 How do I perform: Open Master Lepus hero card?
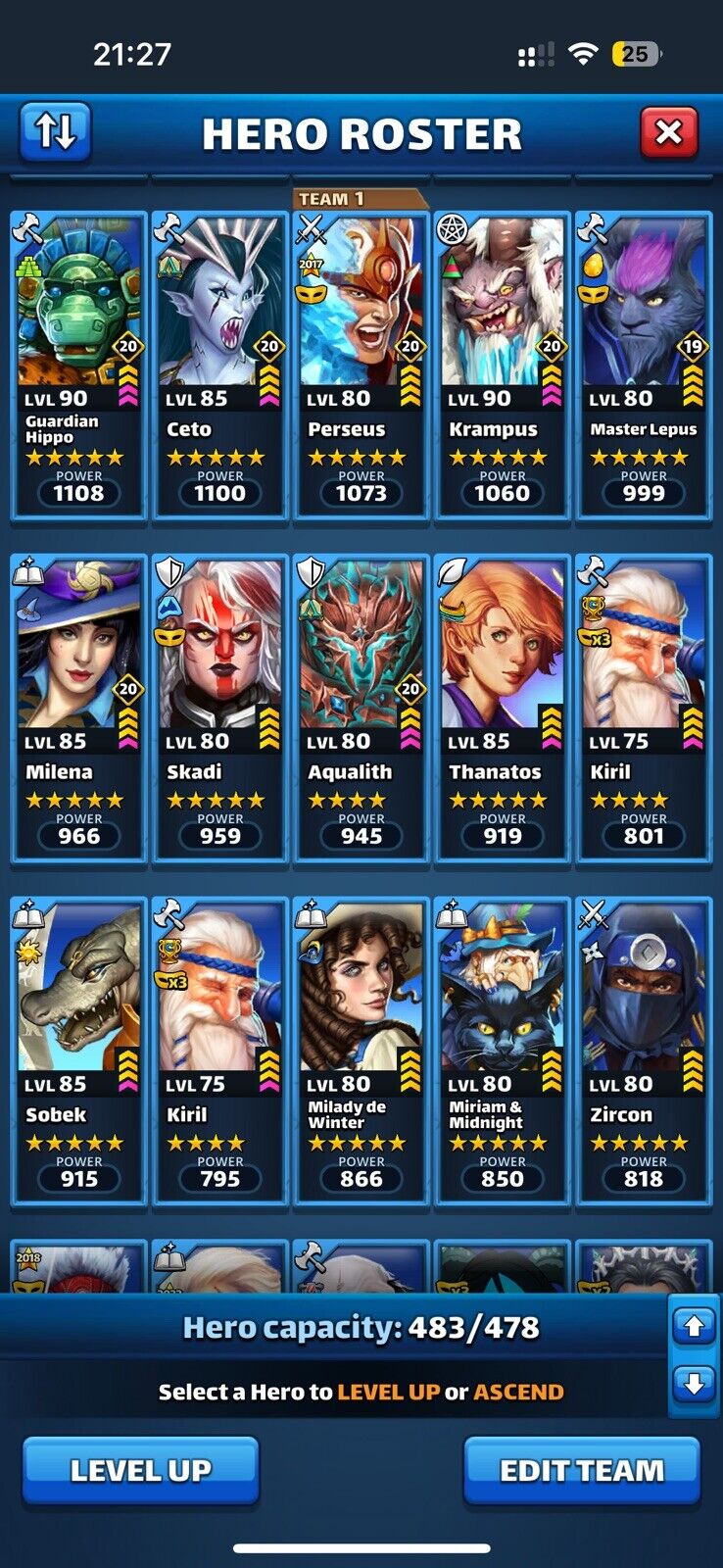[x=643, y=363]
